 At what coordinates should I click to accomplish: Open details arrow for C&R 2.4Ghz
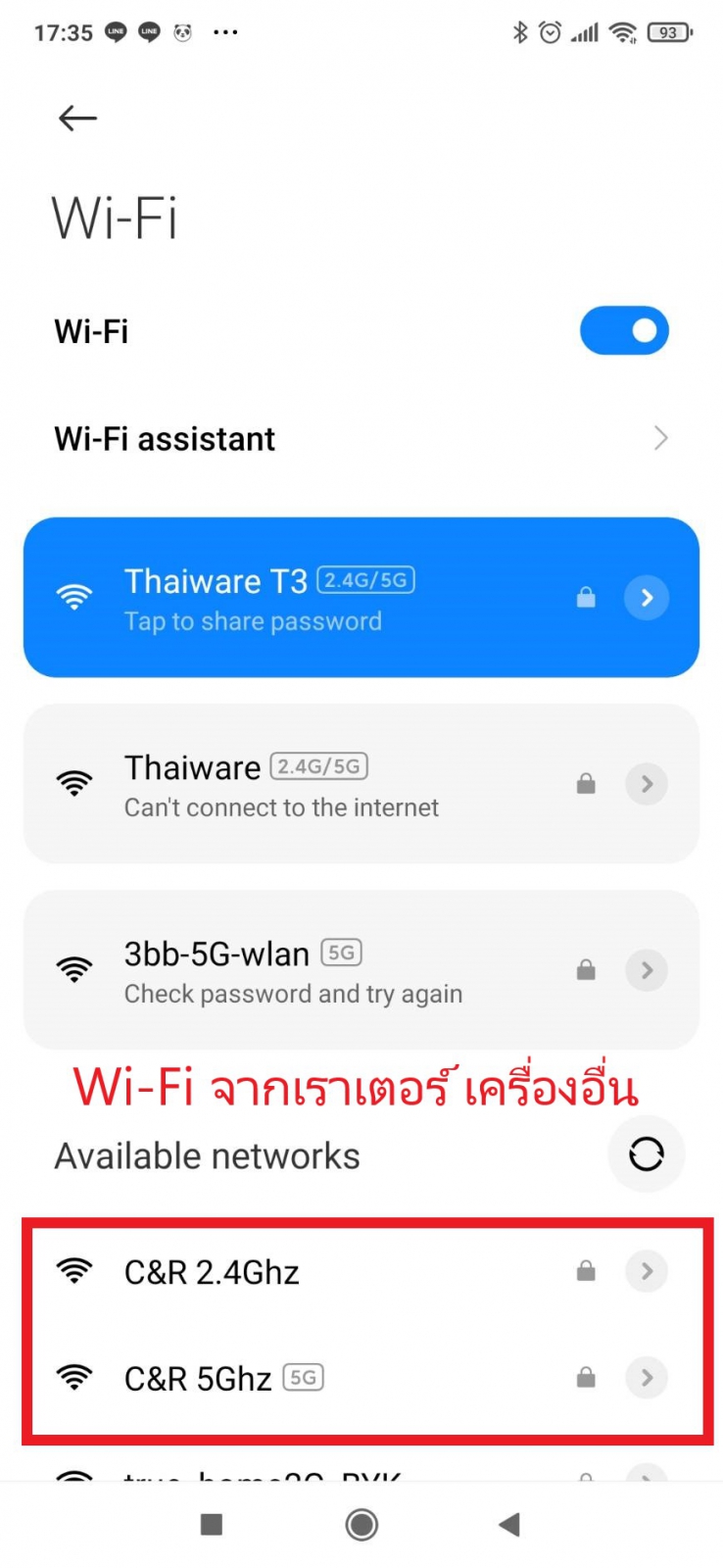click(647, 1271)
